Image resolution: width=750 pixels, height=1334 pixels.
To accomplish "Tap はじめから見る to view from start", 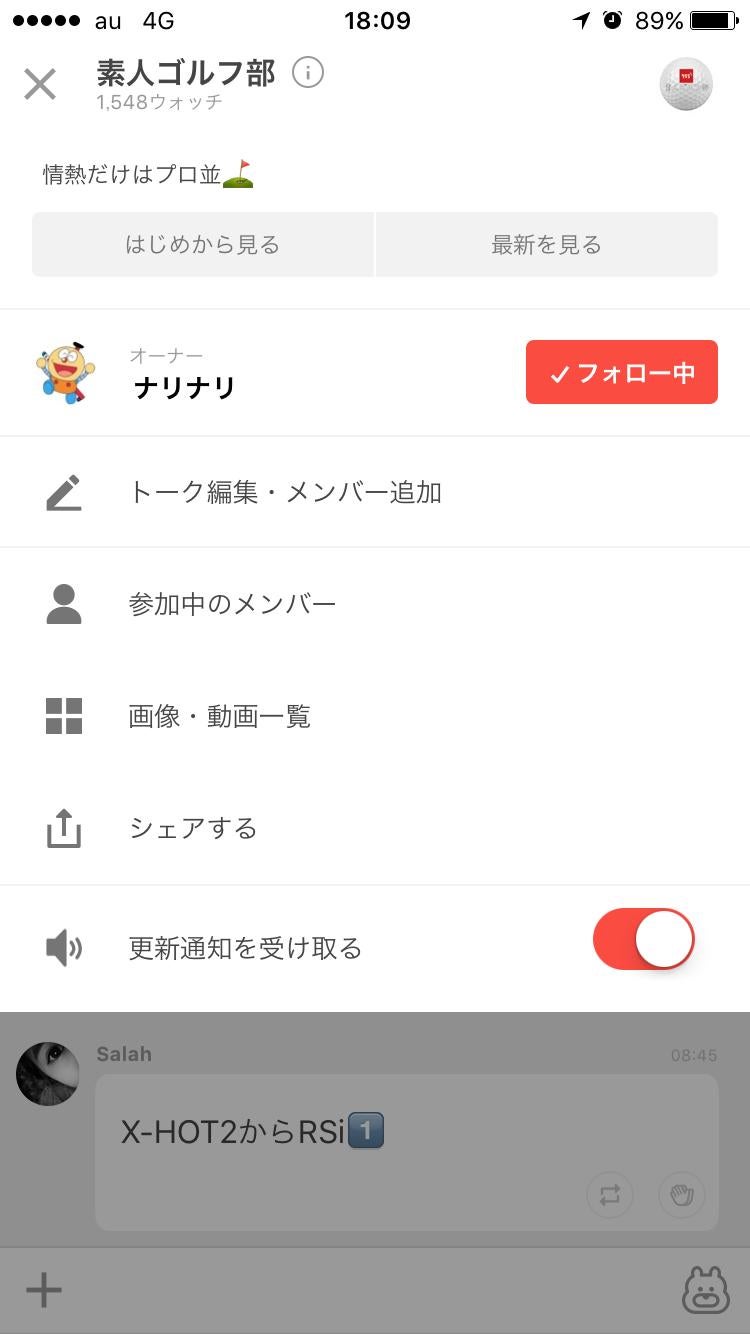I will pos(202,244).
